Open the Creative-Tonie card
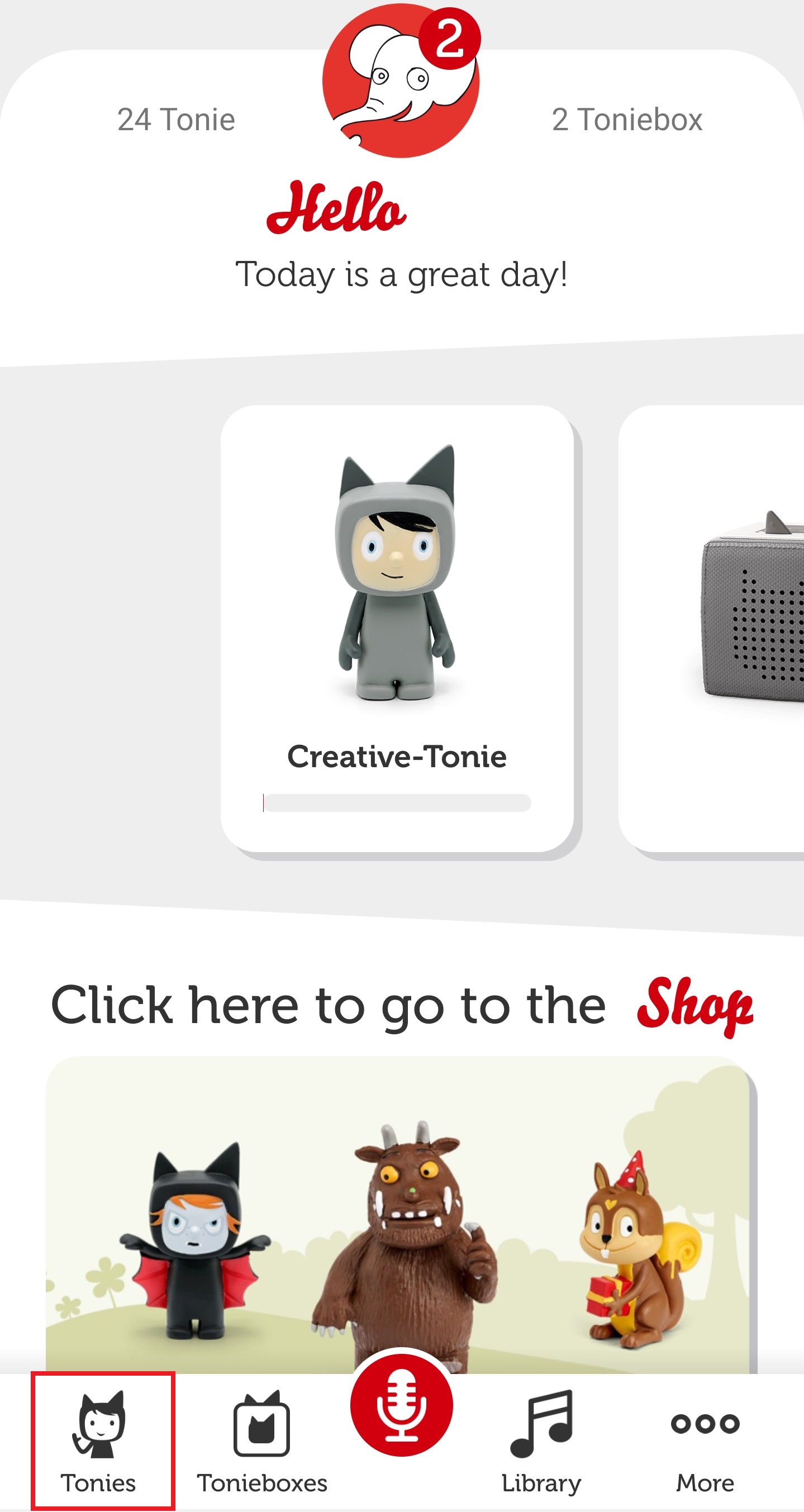Viewport: 804px width, 1512px height. click(397, 628)
